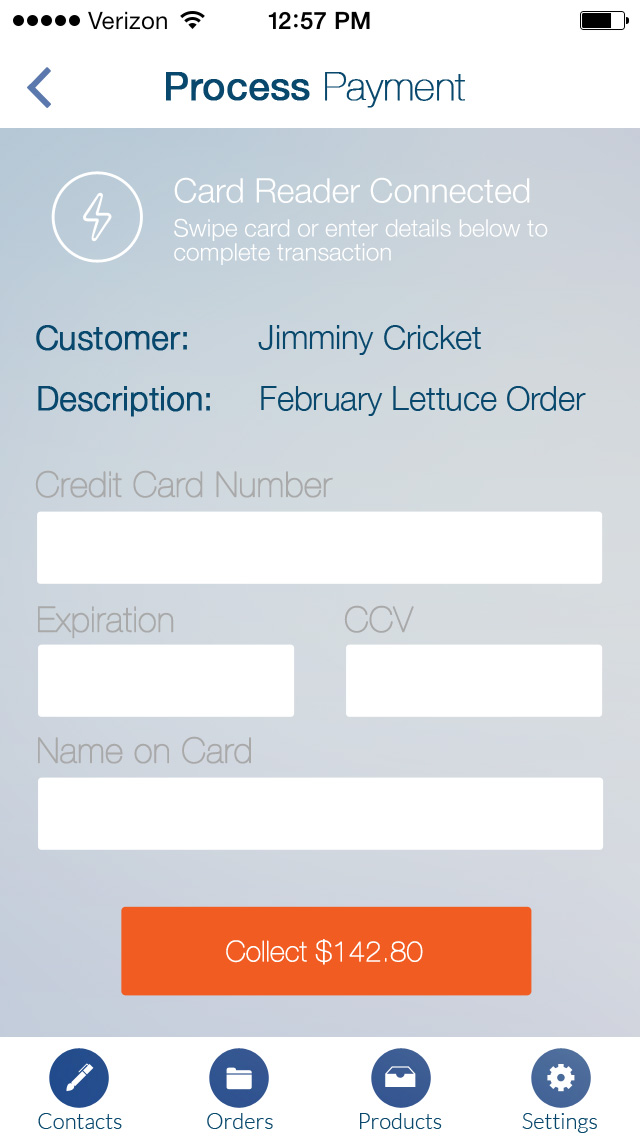
Task: Tap the Credit Card Number field
Action: pos(319,548)
